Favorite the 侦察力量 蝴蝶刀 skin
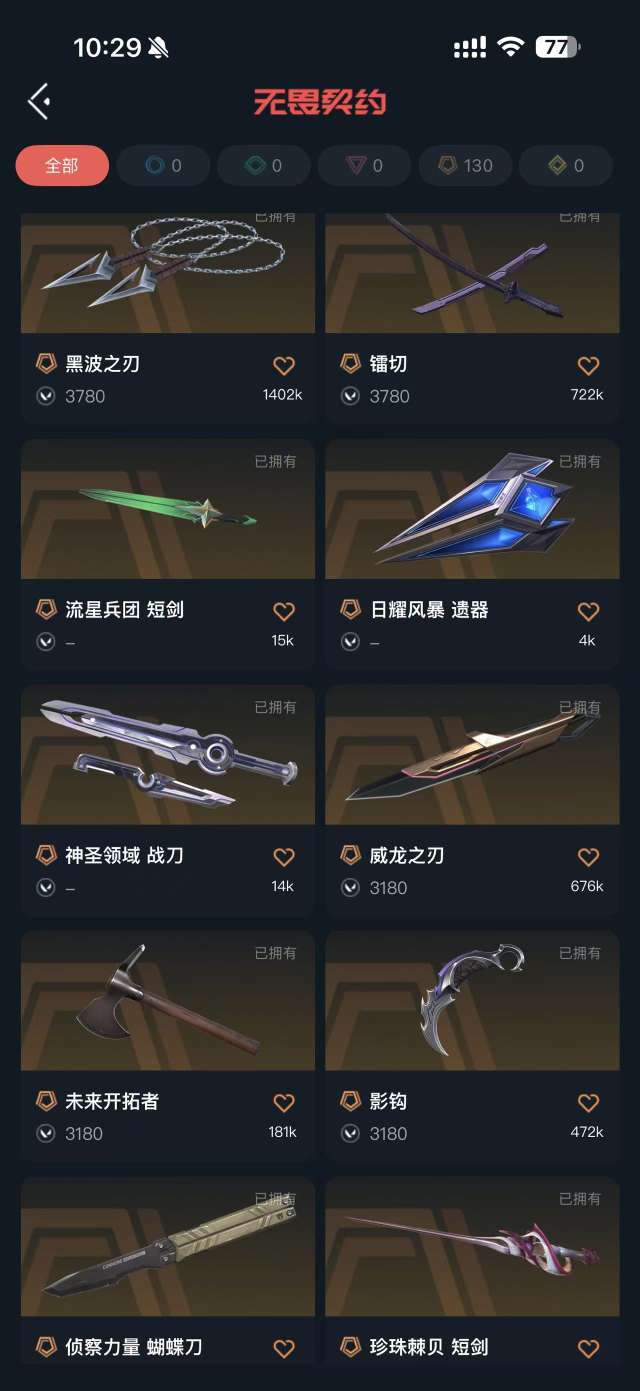Viewport: 640px width, 1391px height. [x=284, y=1348]
